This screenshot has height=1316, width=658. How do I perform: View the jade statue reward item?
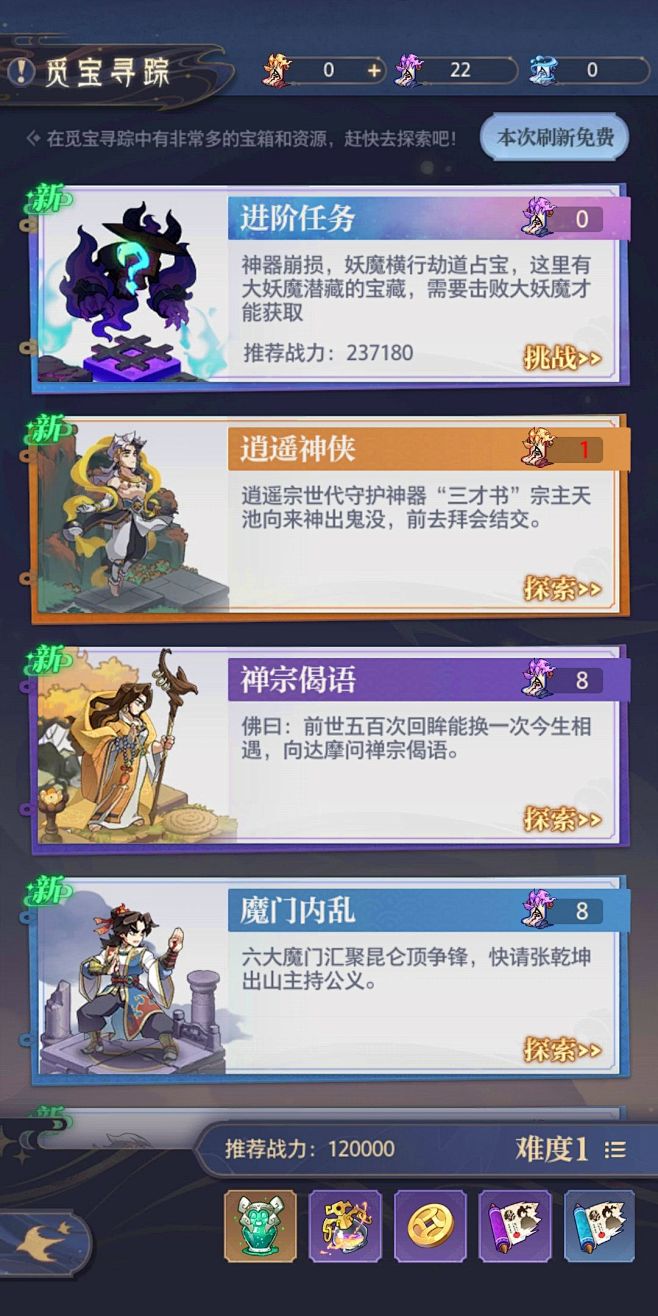pos(260,1225)
